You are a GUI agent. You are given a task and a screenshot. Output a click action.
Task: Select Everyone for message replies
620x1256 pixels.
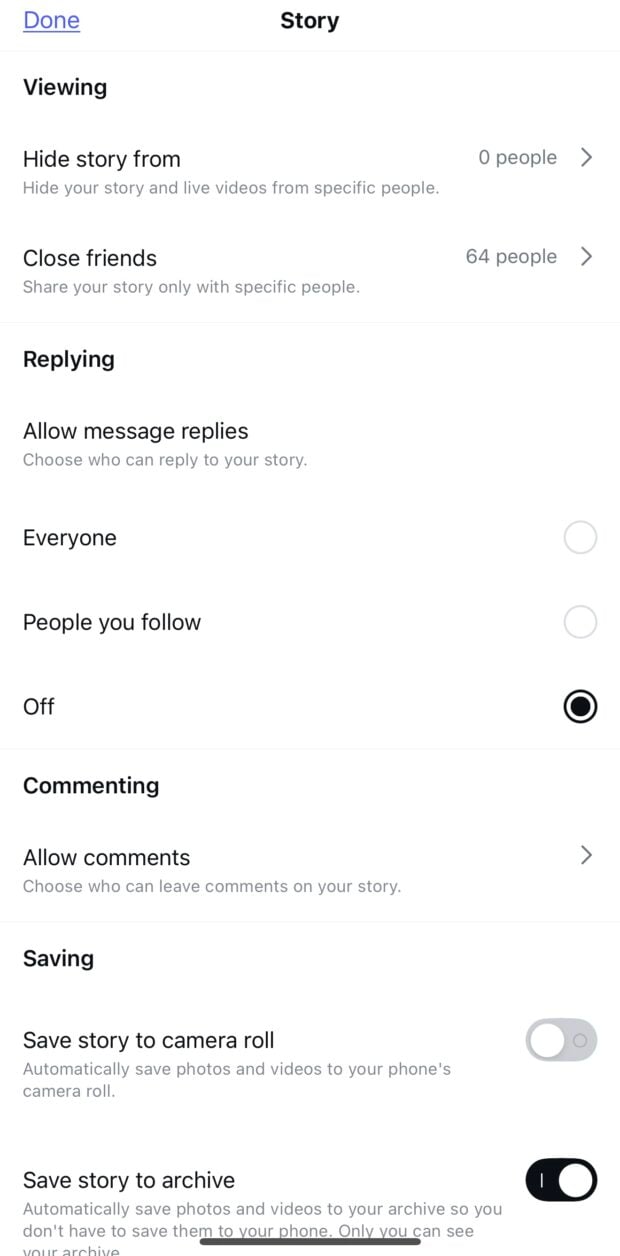[x=580, y=538]
